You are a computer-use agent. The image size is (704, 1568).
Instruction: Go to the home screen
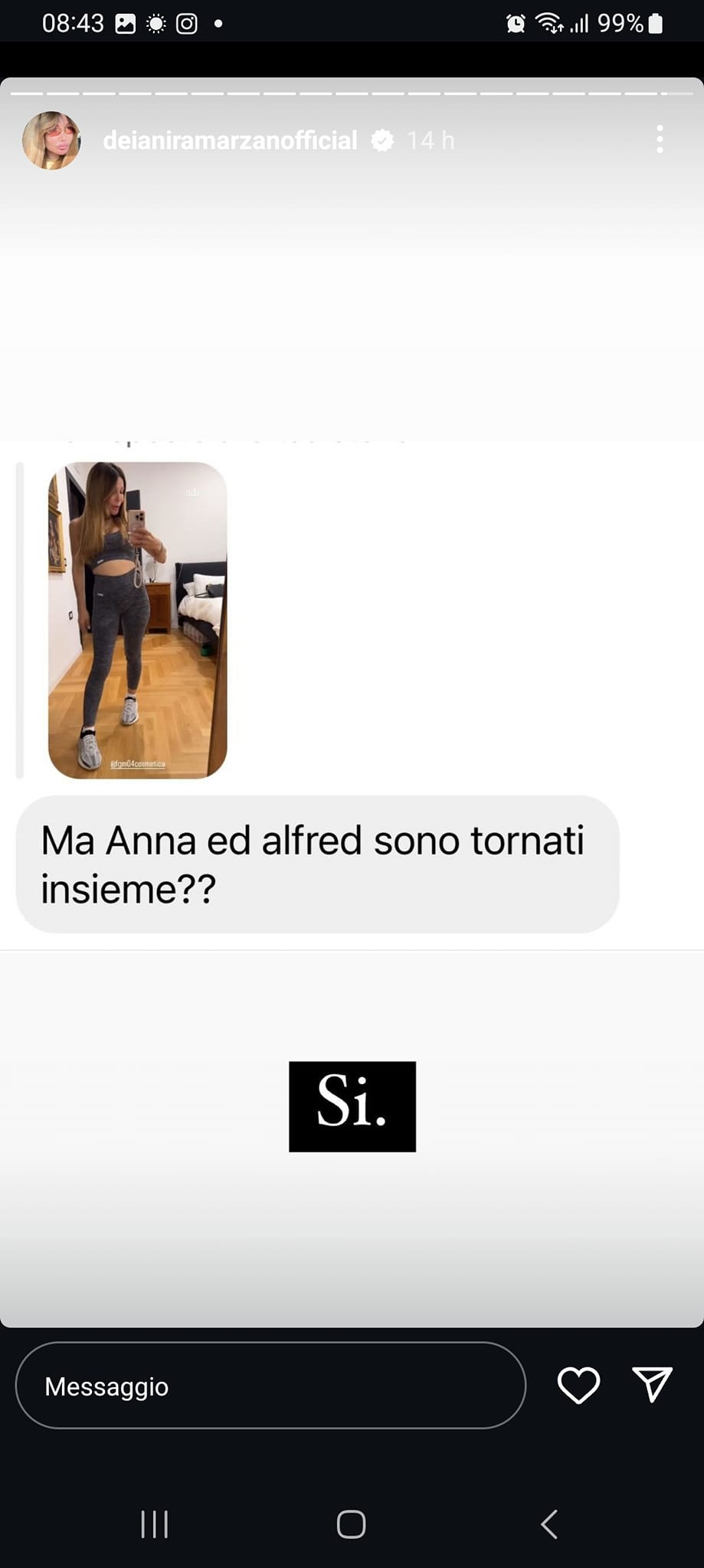[x=352, y=1524]
